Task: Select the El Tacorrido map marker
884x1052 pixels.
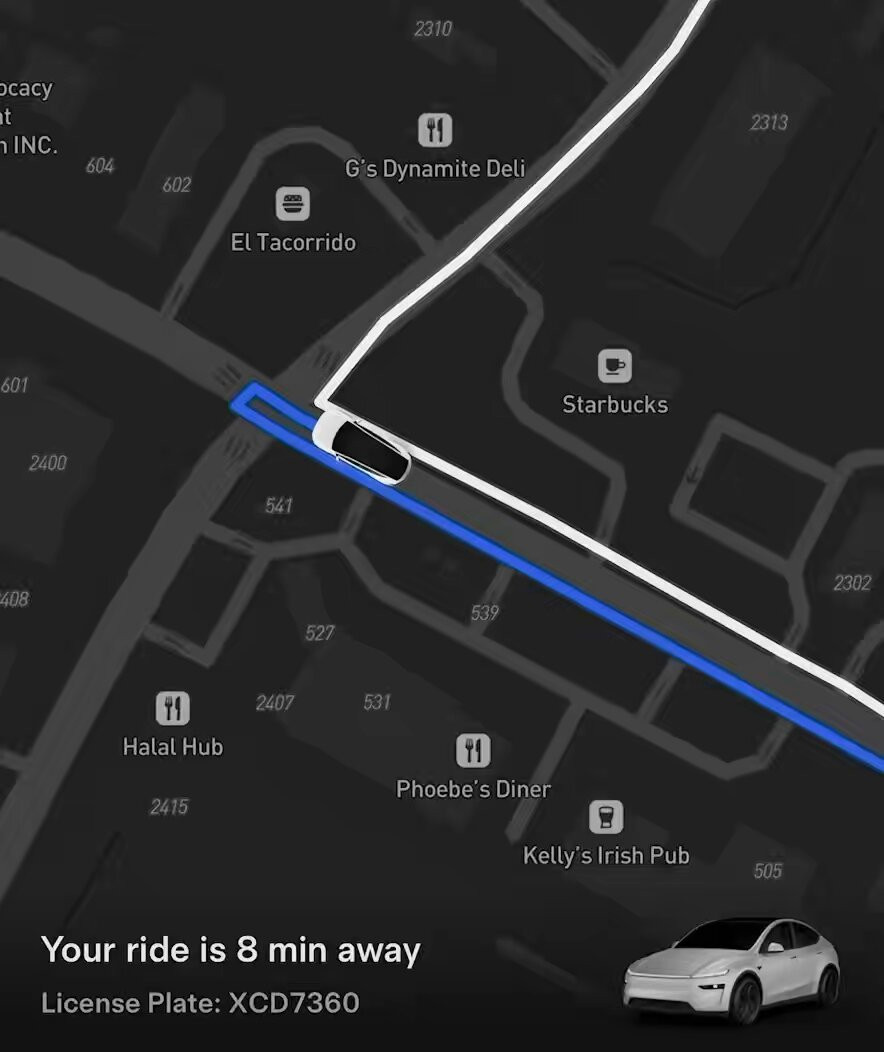Action: pos(293,204)
